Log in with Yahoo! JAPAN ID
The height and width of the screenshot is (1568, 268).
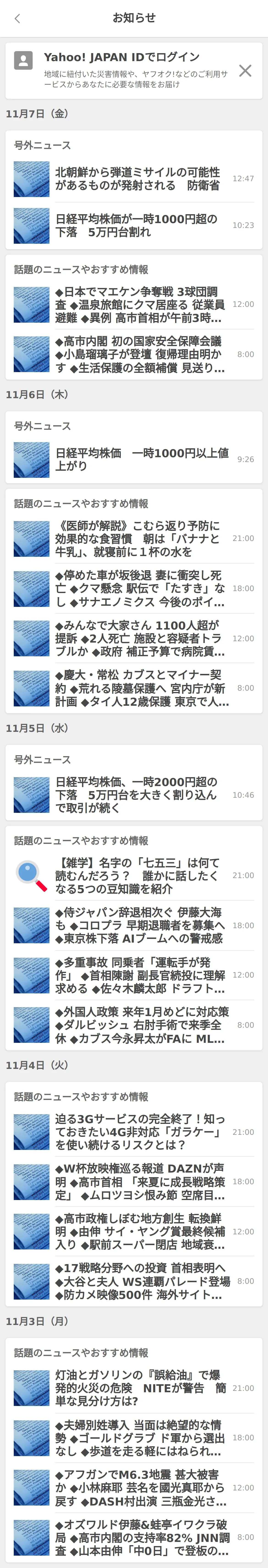pyautogui.click(x=122, y=57)
